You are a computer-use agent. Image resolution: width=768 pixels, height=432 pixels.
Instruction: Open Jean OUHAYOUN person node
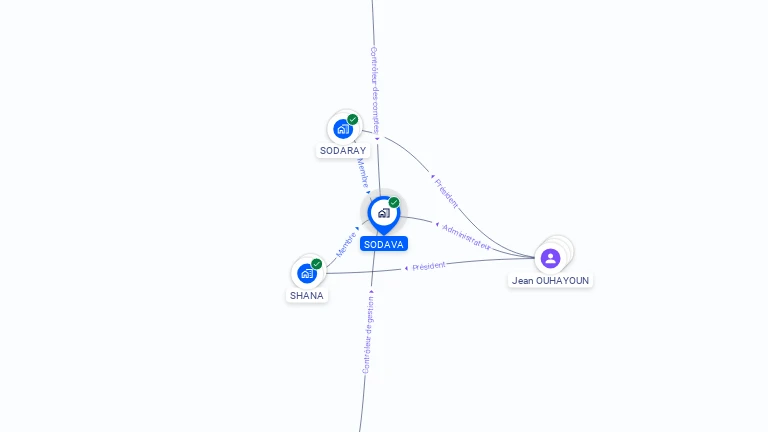click(x=550, y=258)
